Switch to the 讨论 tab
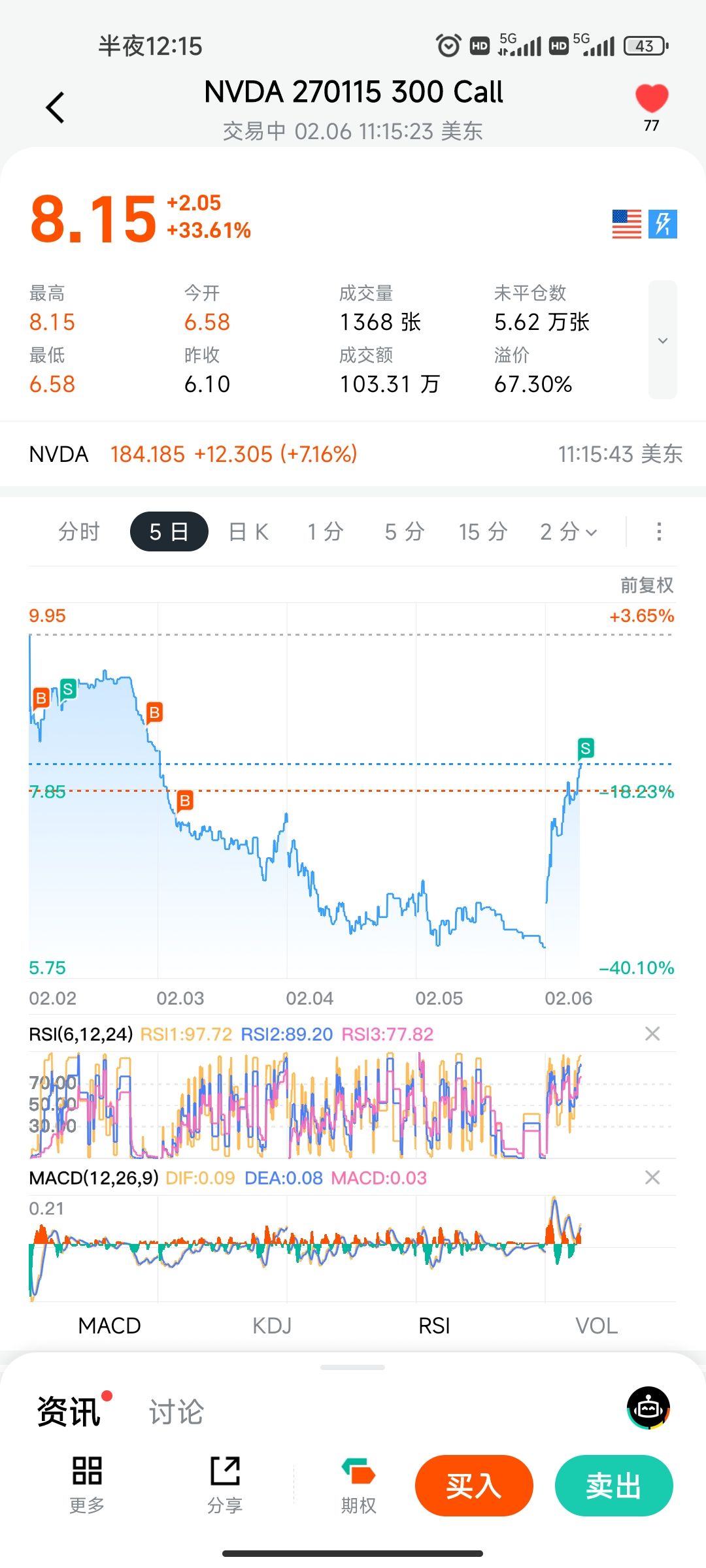Viewport: 706px width, 1568px height. click(x=176, y=1412)
